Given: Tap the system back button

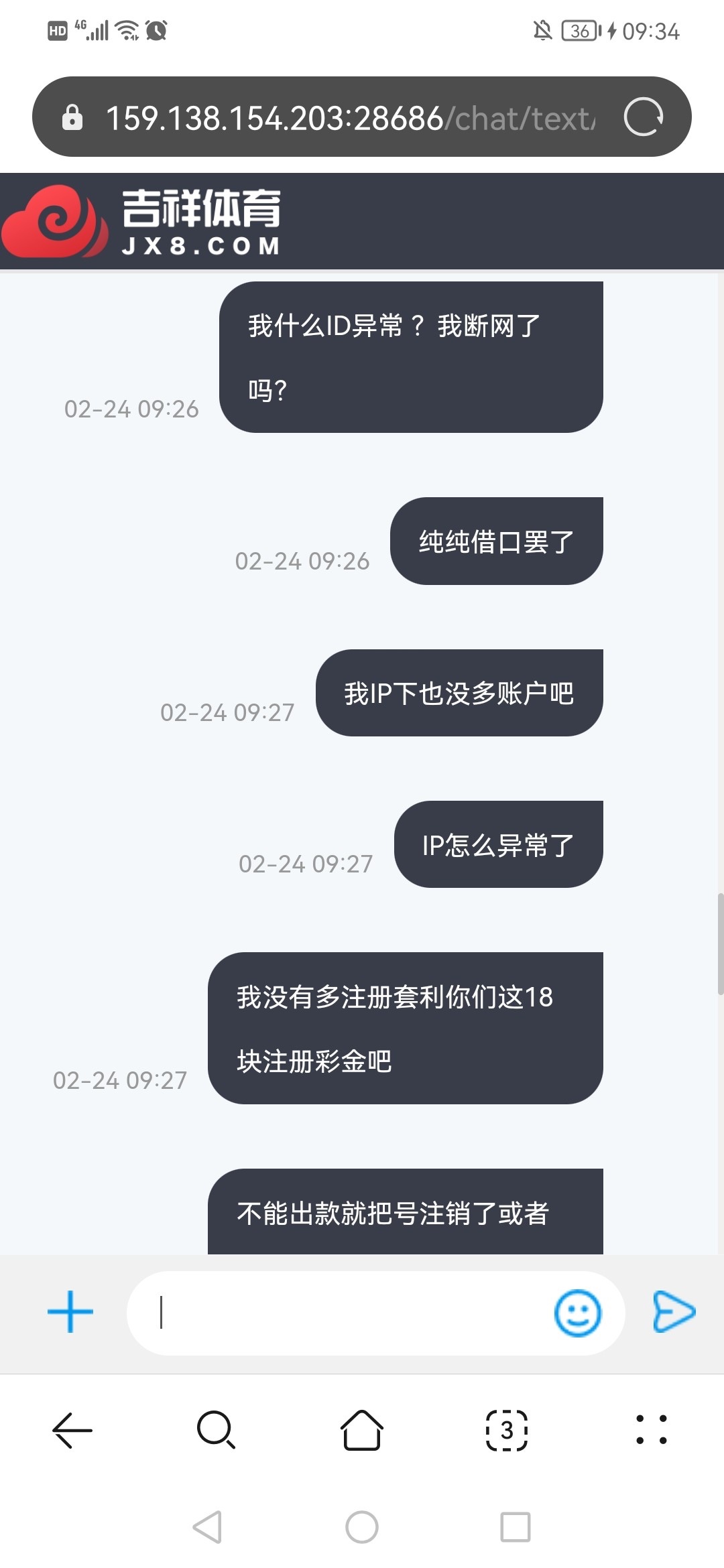Looking at the screenshot, I should pyautogui.click(x=207, y=1527).
